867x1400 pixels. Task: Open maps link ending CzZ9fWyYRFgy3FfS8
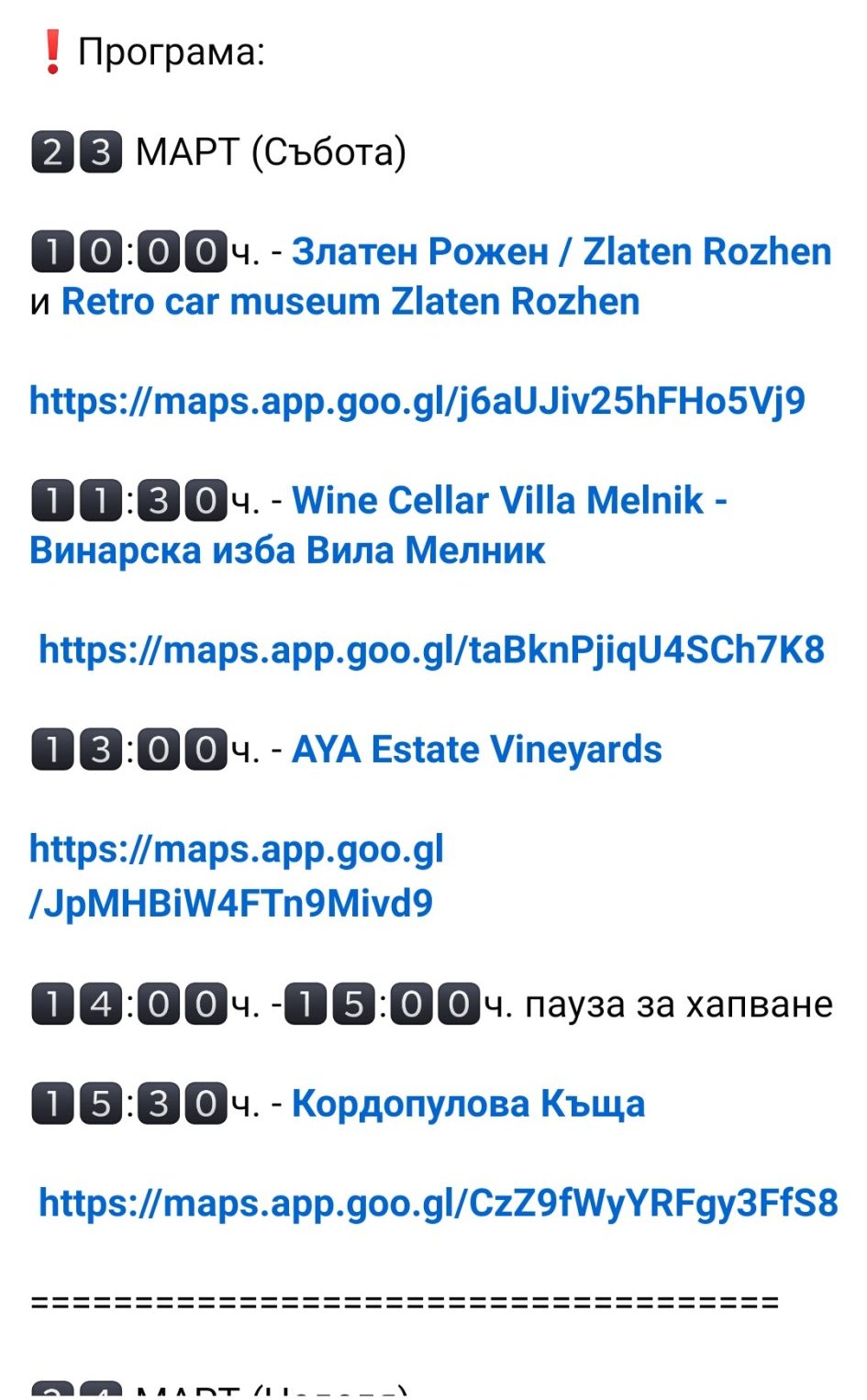coord(438,1203)
